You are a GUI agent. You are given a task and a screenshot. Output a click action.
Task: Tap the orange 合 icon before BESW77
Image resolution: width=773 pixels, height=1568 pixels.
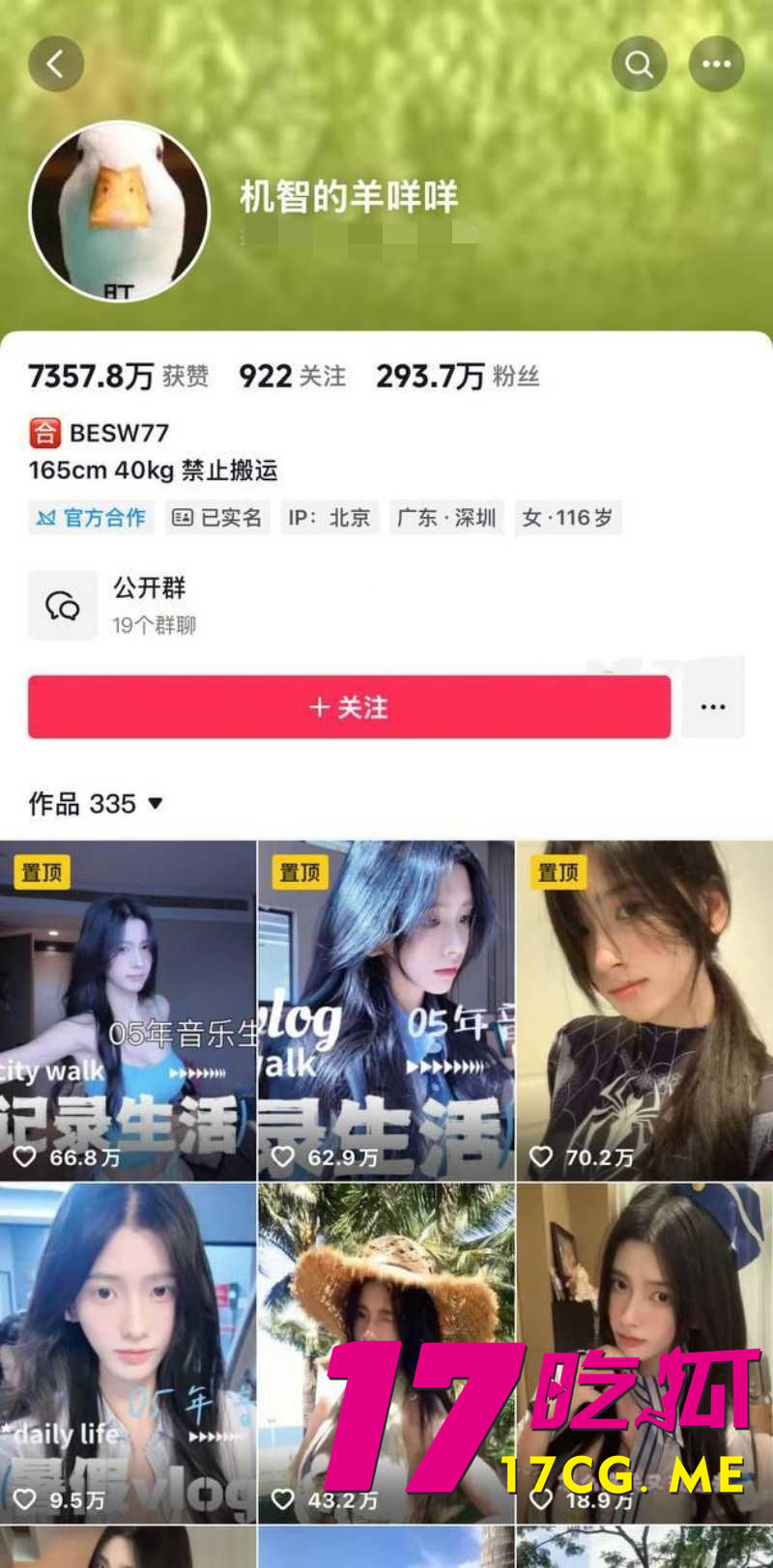[41, 434]
